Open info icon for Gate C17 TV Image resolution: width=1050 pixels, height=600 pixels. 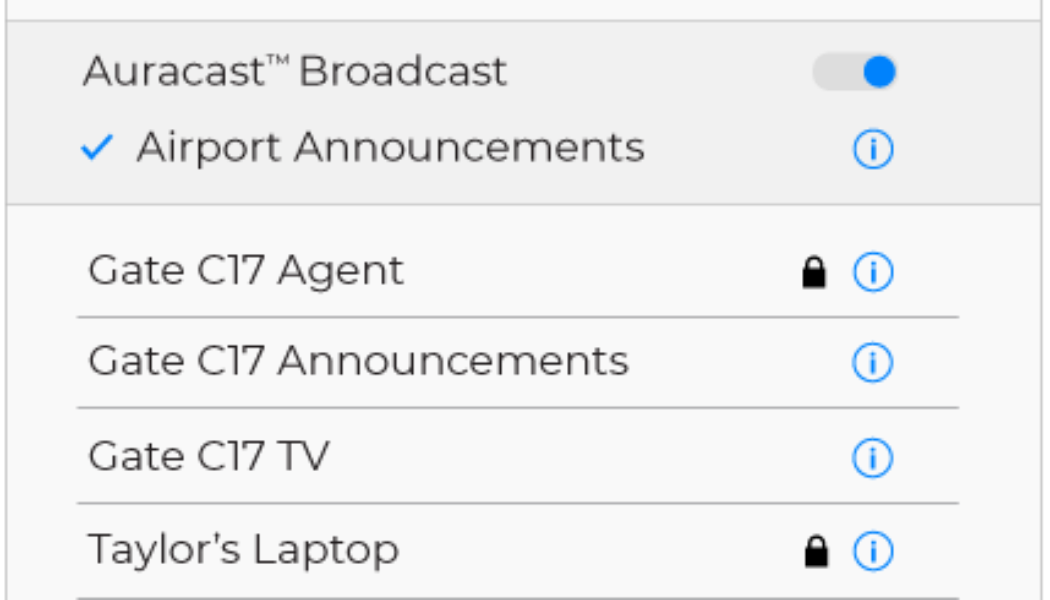872,458
